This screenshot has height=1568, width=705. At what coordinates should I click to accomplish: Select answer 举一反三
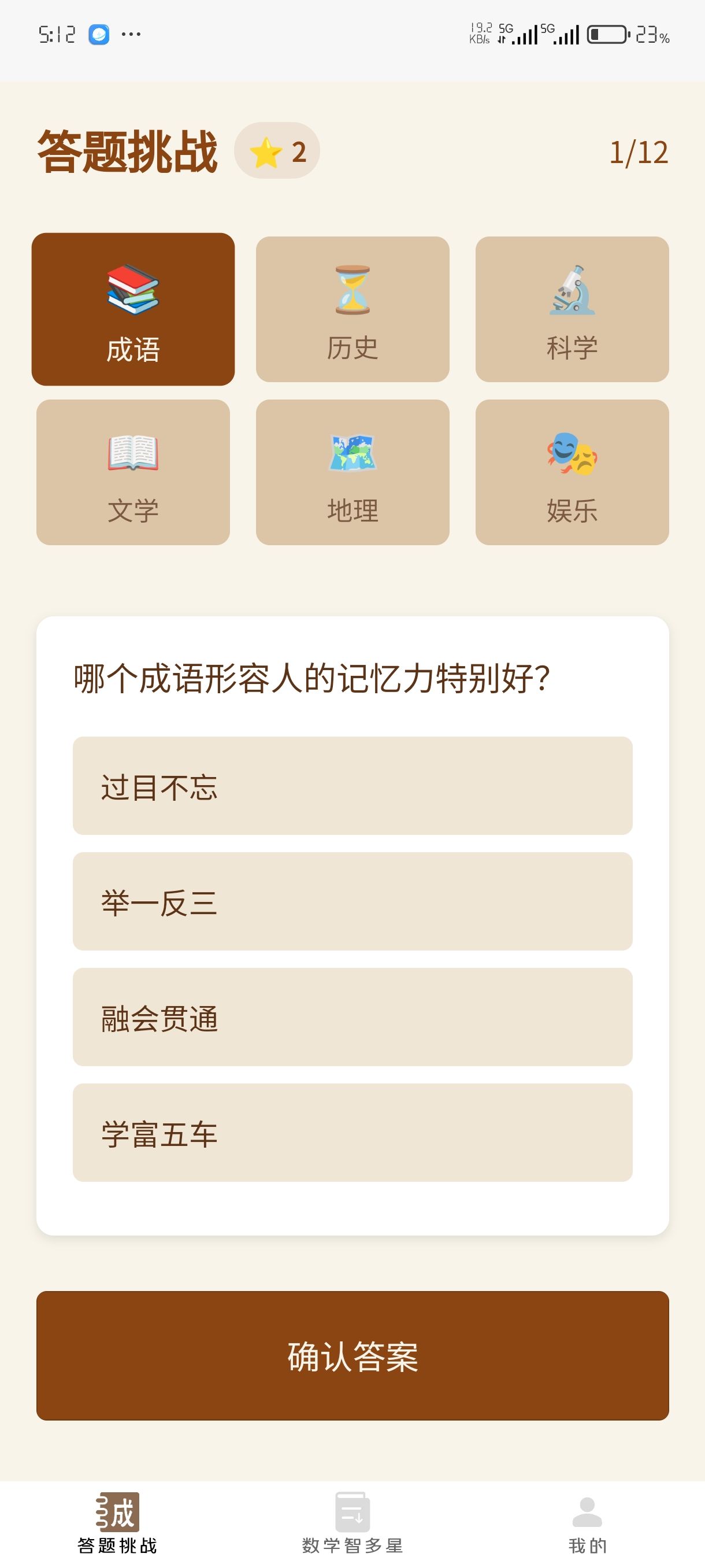tap(352, 901)
